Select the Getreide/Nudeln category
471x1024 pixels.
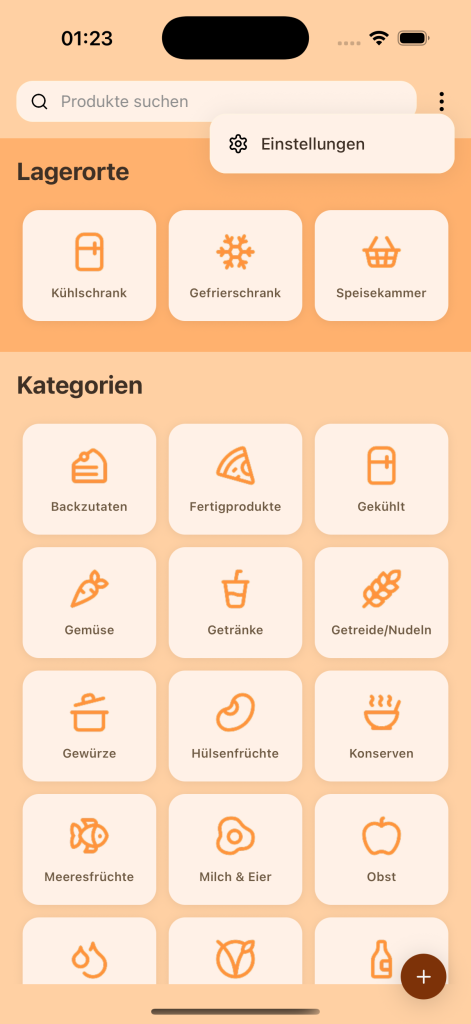[x=382, y=602]
